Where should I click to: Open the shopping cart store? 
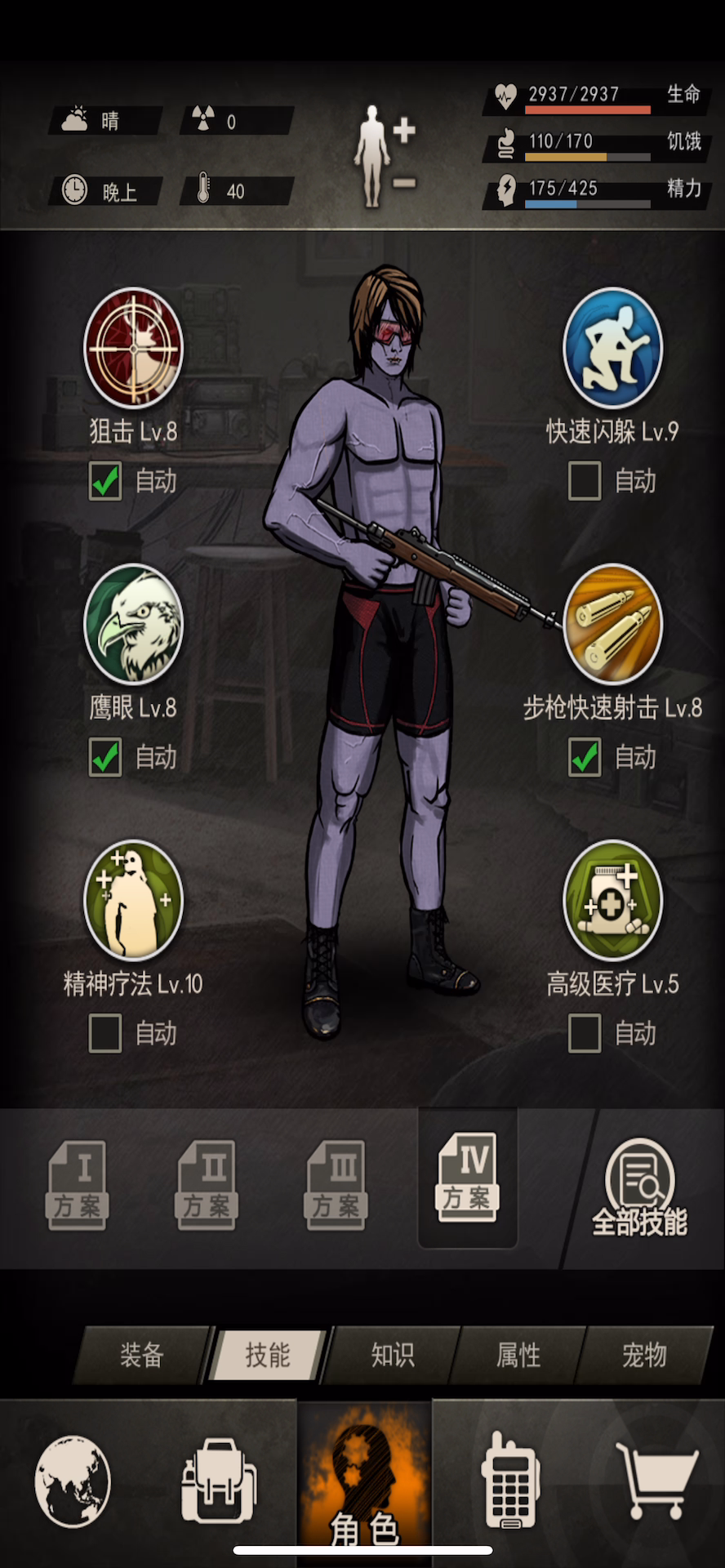point(657,1481)
